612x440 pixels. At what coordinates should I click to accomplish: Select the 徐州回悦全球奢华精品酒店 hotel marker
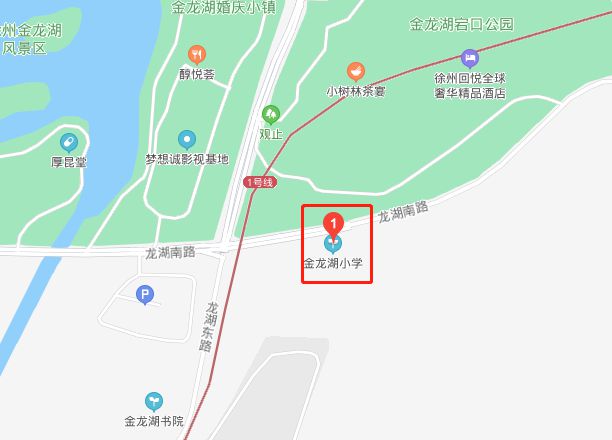coord(469,59)
